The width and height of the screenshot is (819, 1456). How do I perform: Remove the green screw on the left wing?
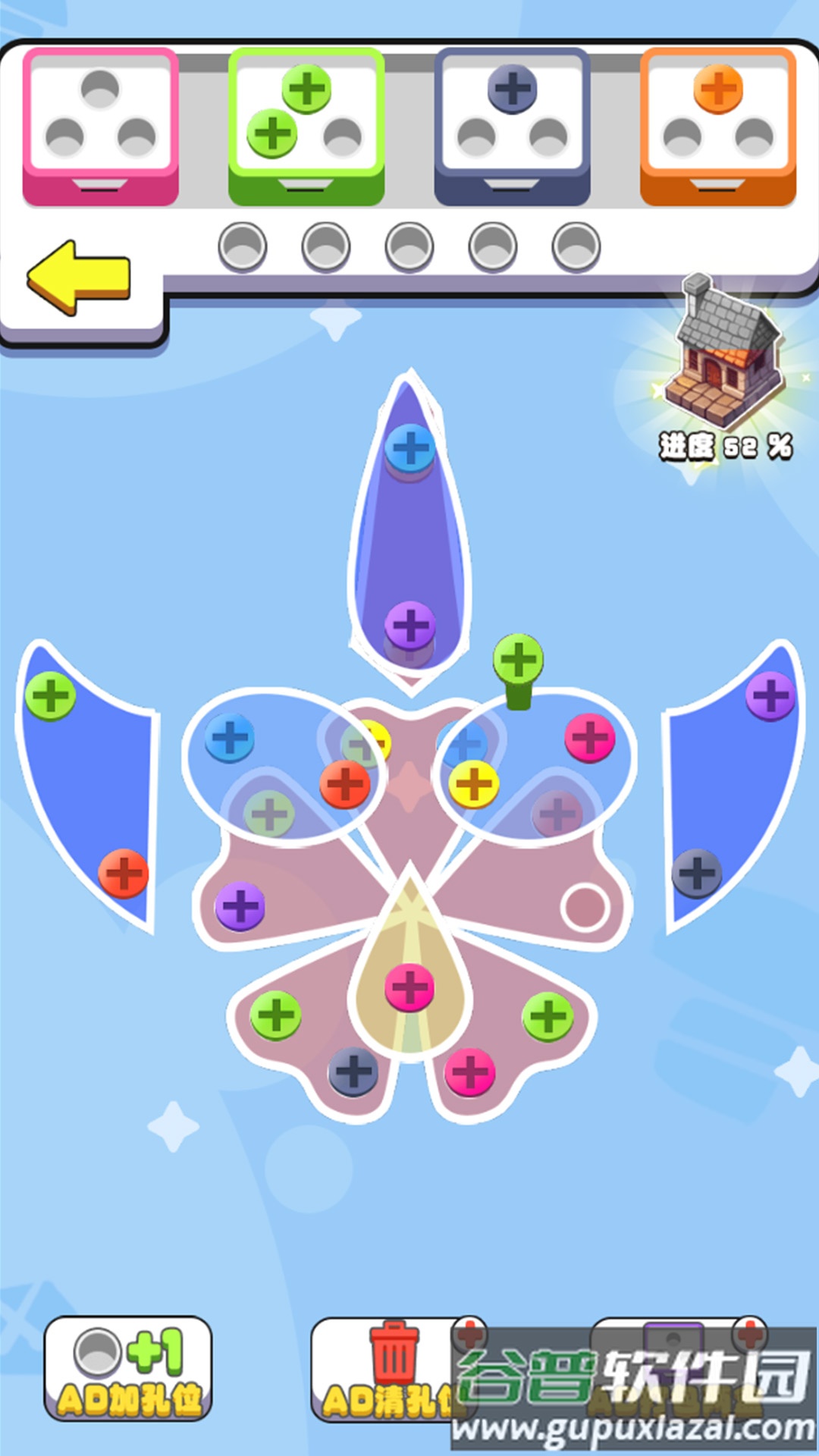[x=50, y=695]
